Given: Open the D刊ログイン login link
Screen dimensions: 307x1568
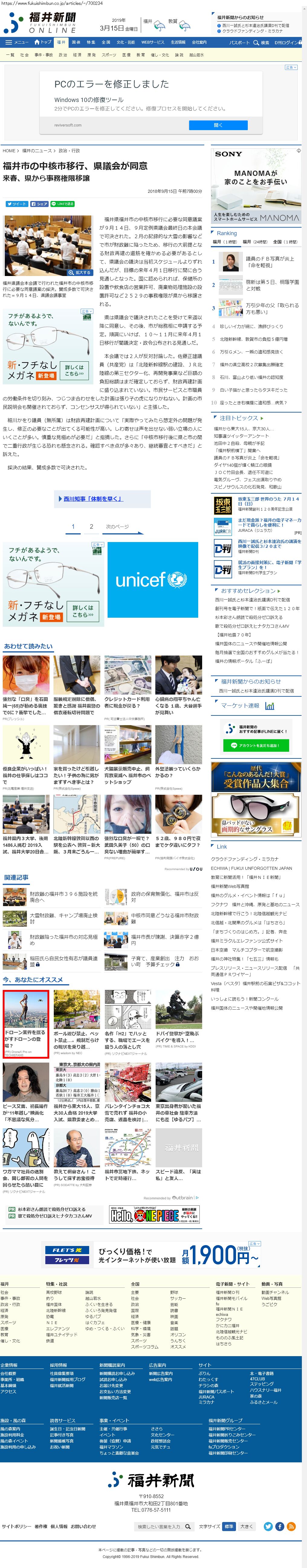Looking at the screenshot, I should [287, 43].
